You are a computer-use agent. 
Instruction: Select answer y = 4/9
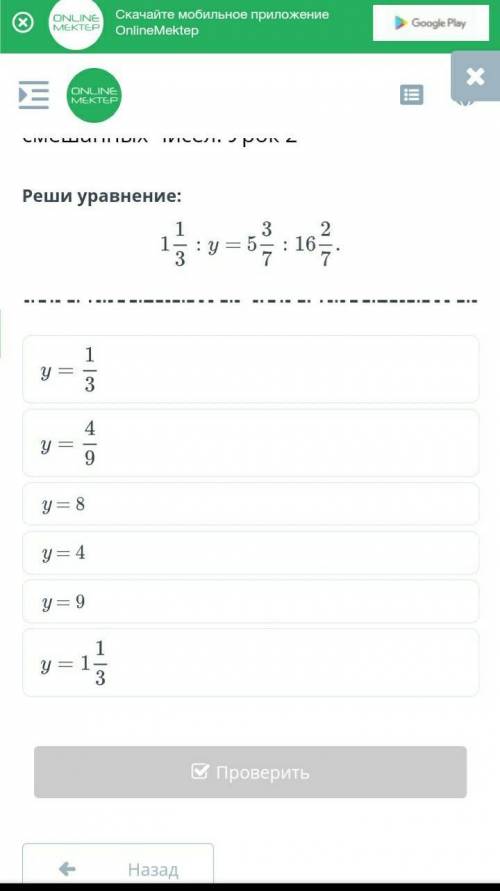click(x=251, y=443)
